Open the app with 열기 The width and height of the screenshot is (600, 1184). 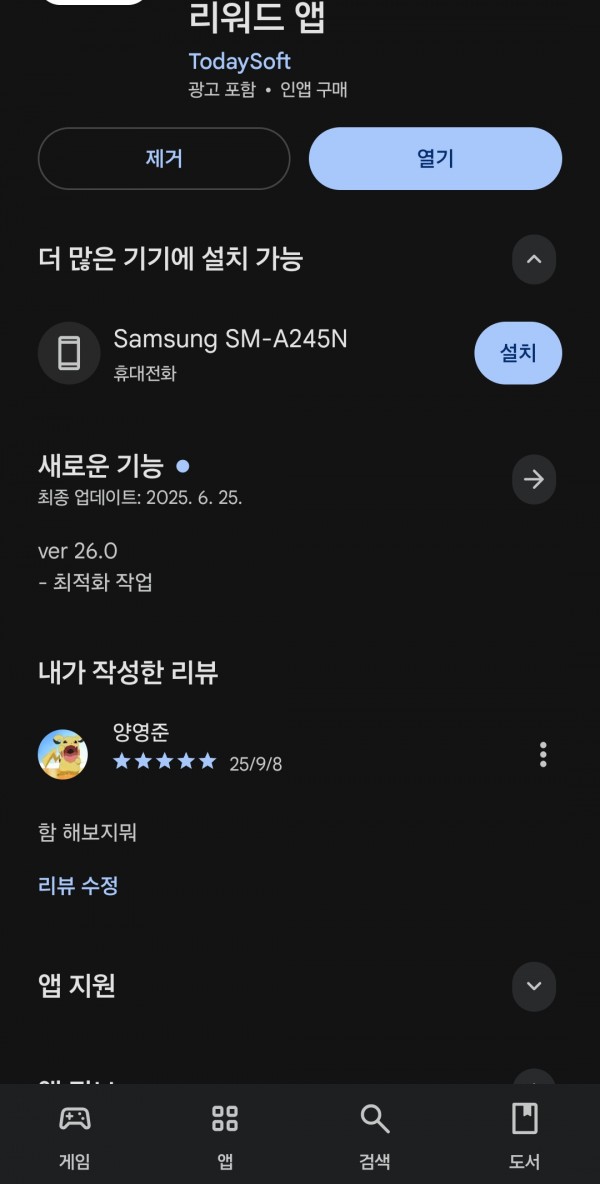[435, 159]
